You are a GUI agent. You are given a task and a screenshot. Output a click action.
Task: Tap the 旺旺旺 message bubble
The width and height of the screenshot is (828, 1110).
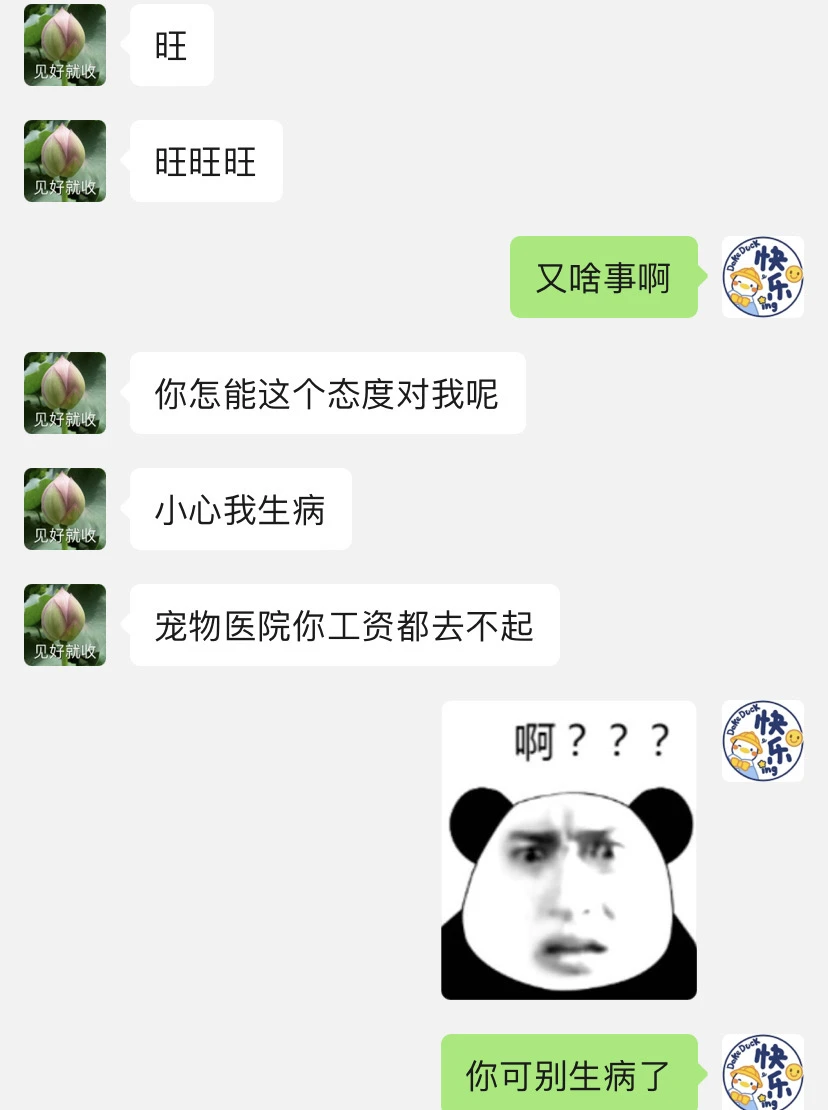tap(205, 160)
